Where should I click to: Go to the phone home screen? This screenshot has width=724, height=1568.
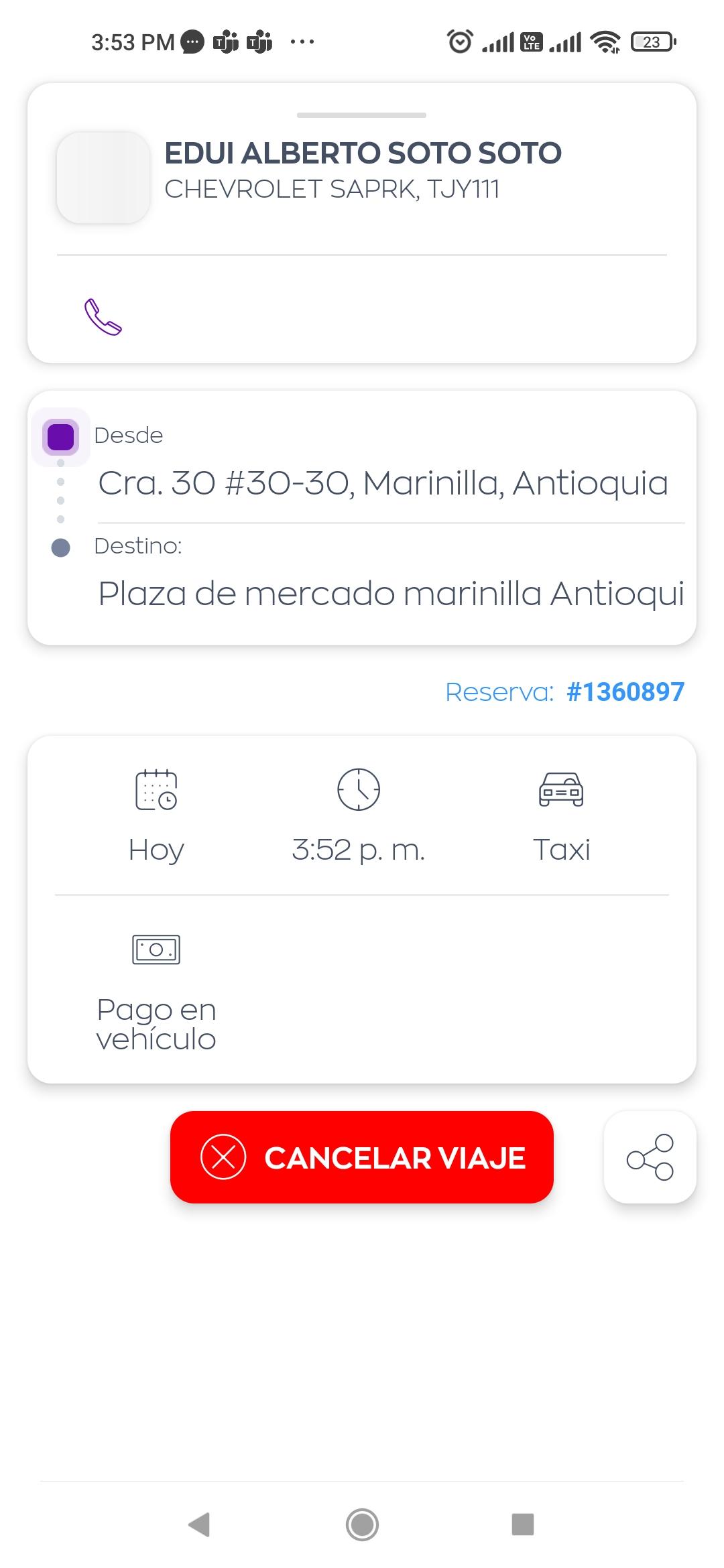[x=362, y=1524]
